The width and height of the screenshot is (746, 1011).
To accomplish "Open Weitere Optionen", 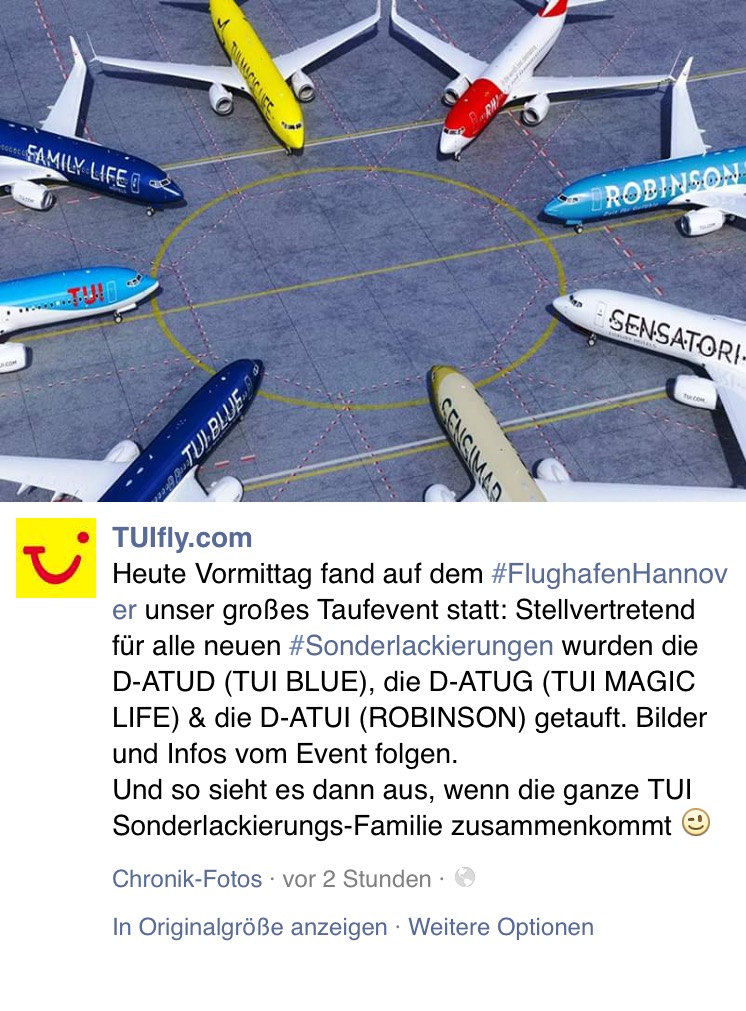I will (500, 927).
